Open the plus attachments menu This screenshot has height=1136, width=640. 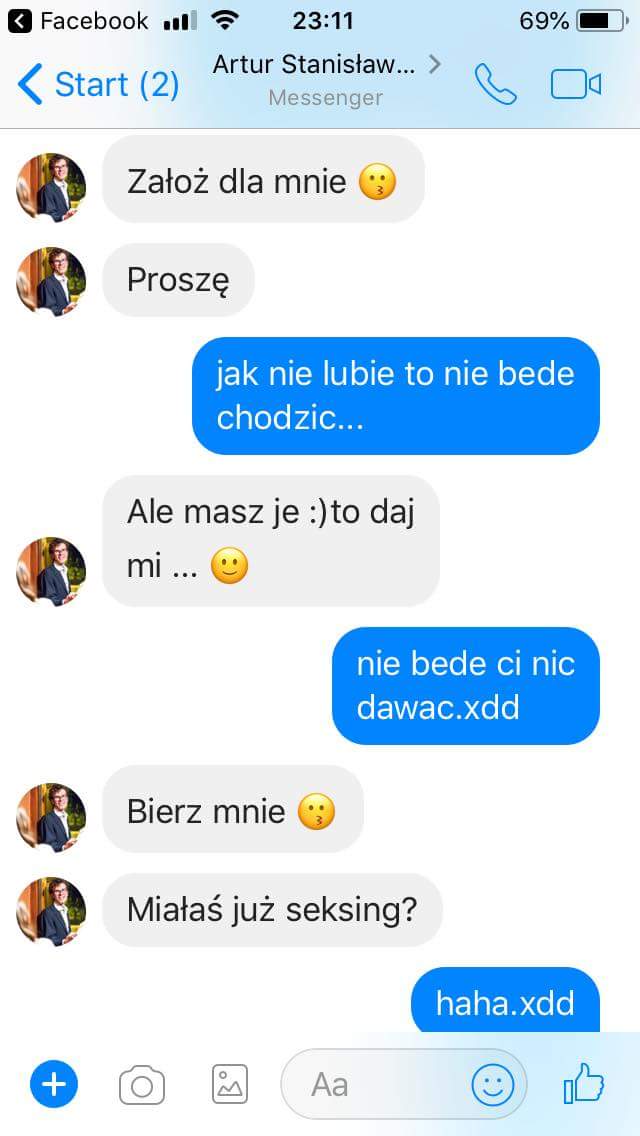click(54, 1084)
